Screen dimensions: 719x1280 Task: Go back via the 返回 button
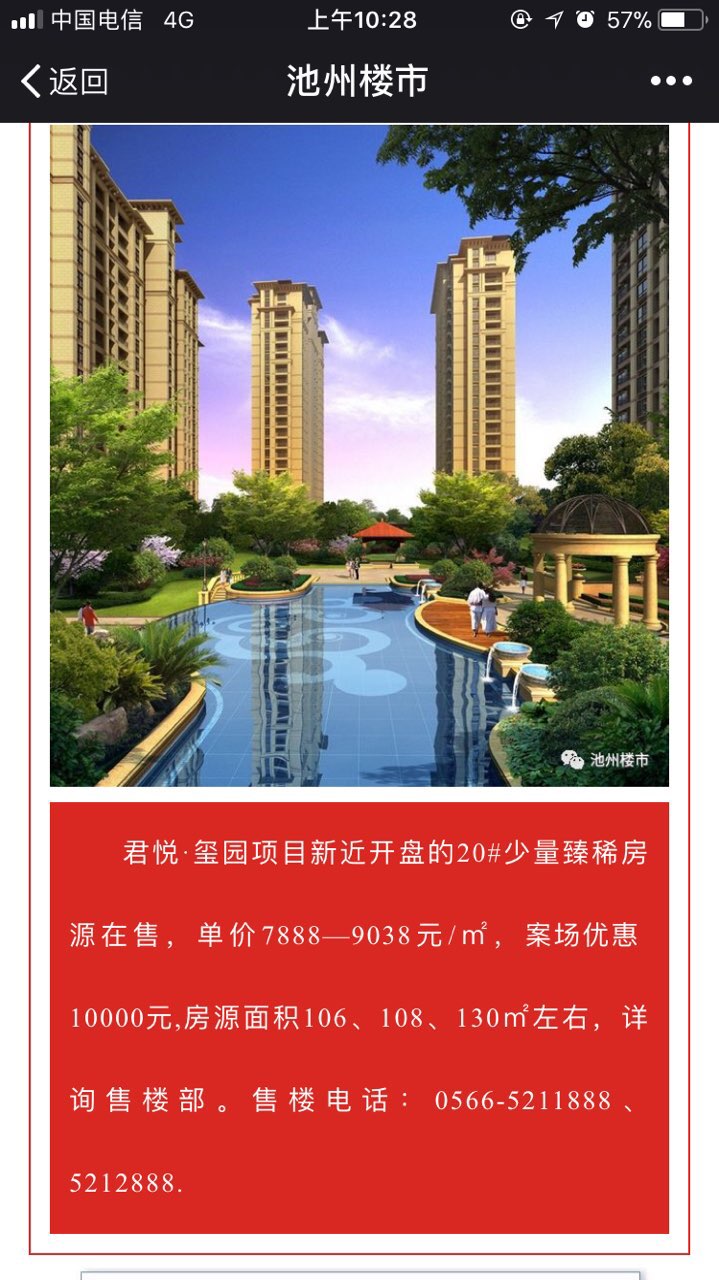pyautogui.click(x=65, y=81)
